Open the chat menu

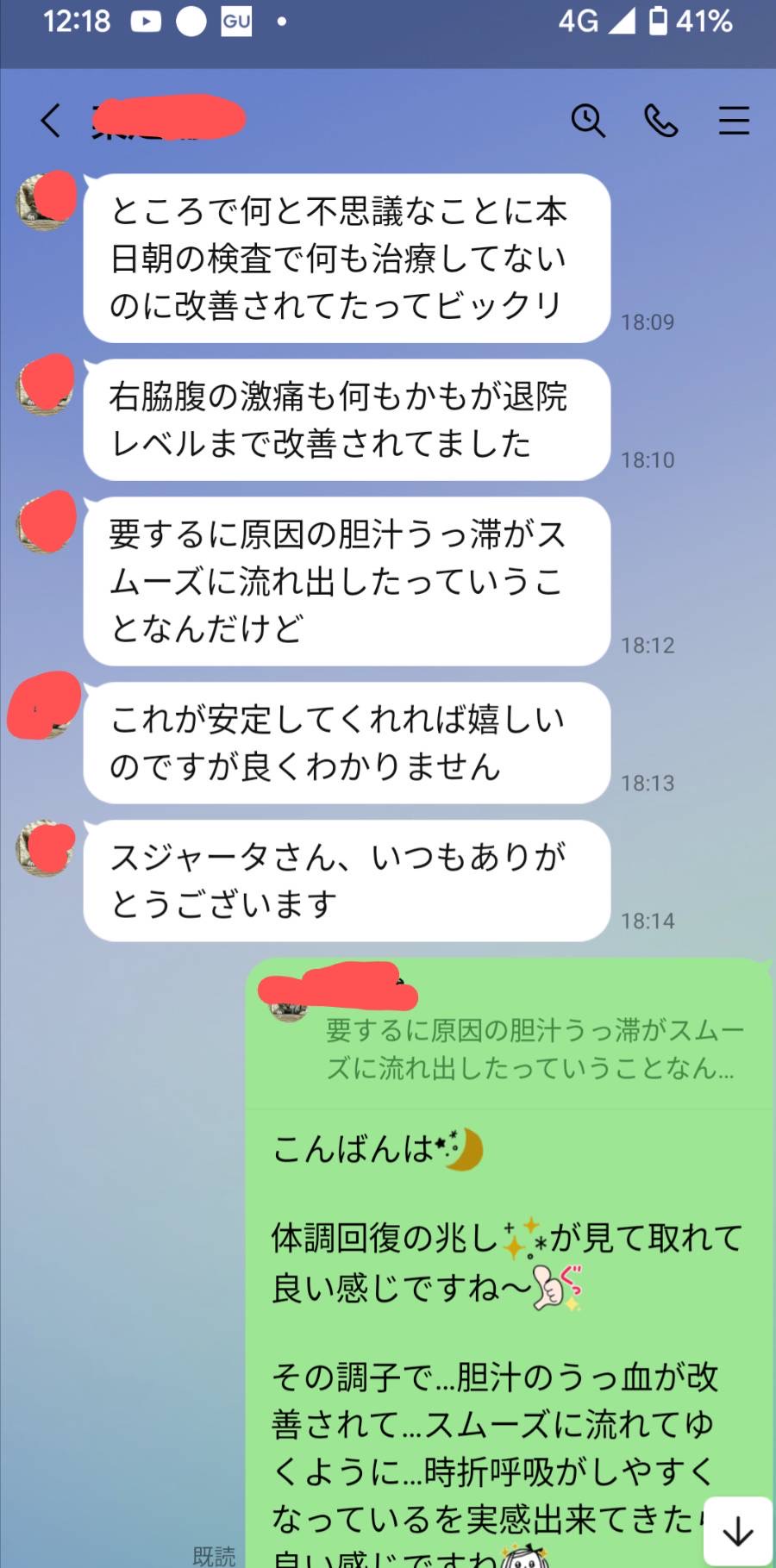(x=734, y=121)
